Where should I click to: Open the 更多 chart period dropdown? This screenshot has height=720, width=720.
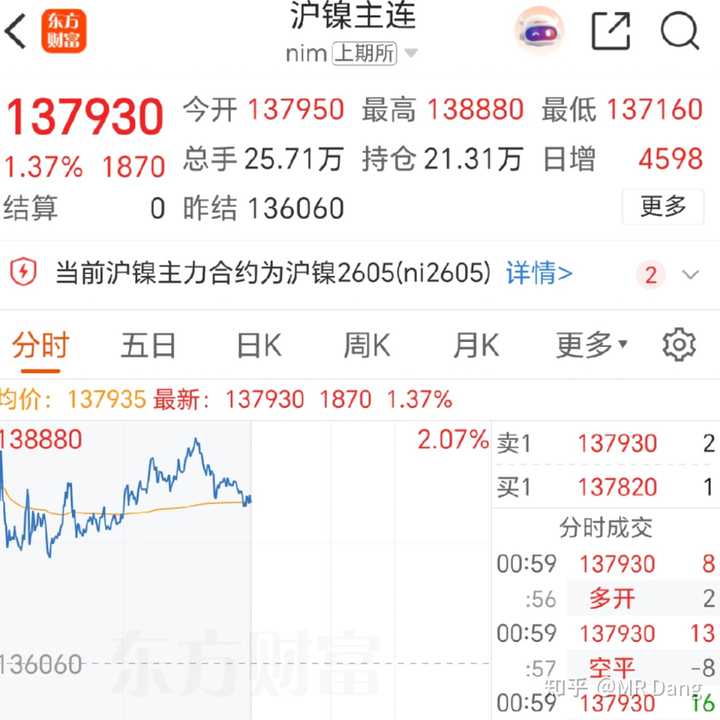pos(591,346)
